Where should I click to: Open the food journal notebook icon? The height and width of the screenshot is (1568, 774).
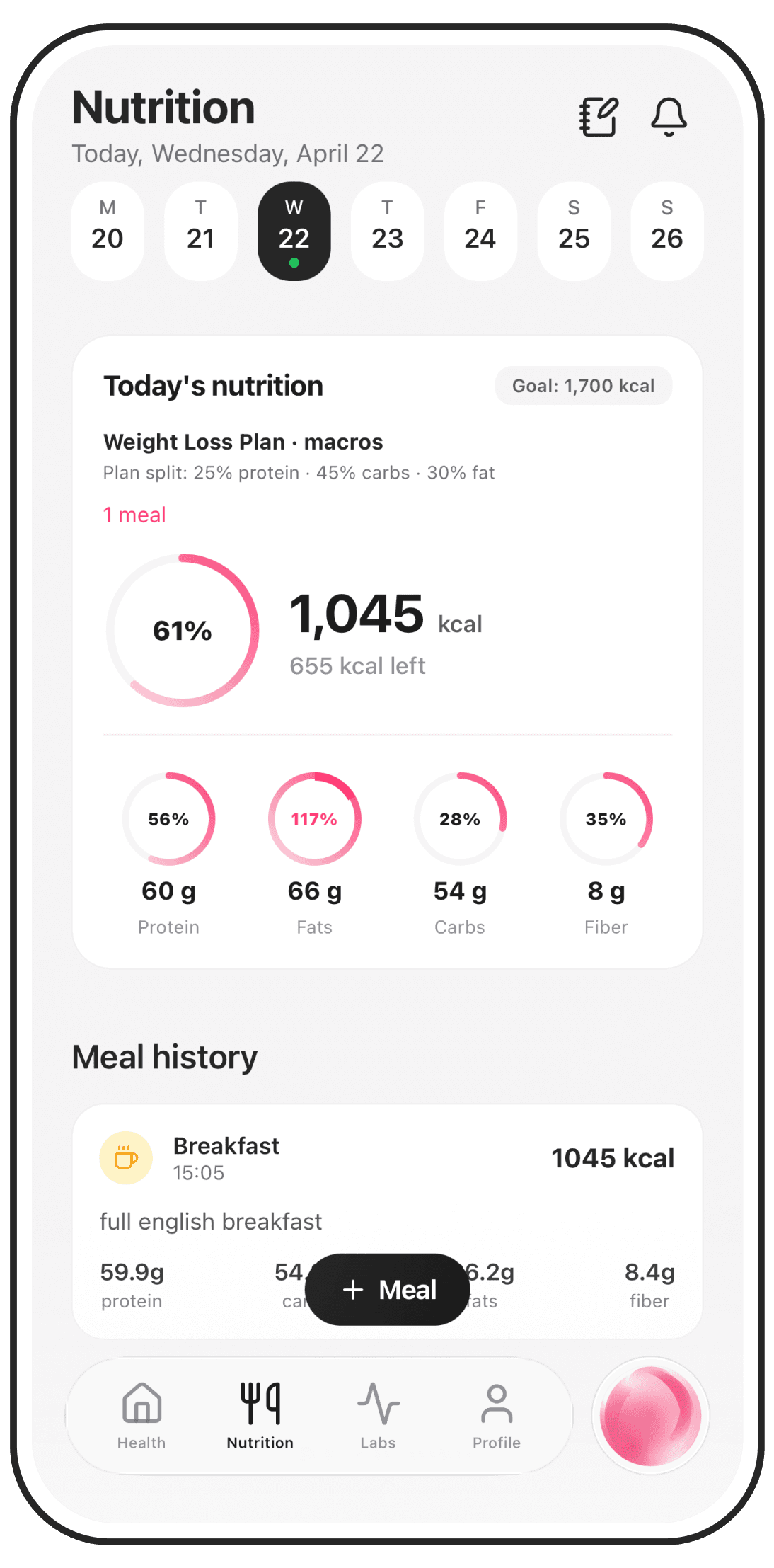(x=599, y=116)
